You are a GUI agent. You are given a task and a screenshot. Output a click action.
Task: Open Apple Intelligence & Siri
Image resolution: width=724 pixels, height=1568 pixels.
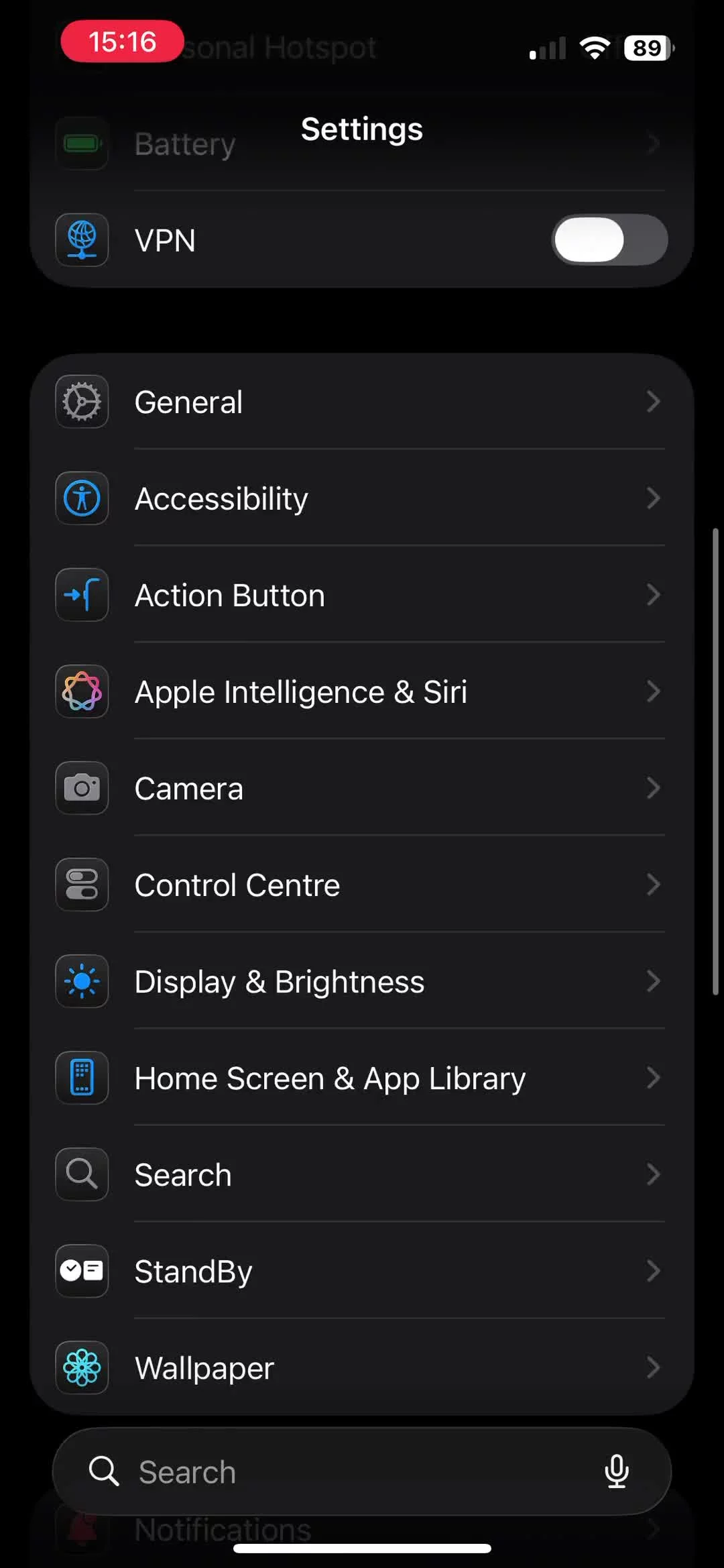pyautogui.click(x=362, y=692)
